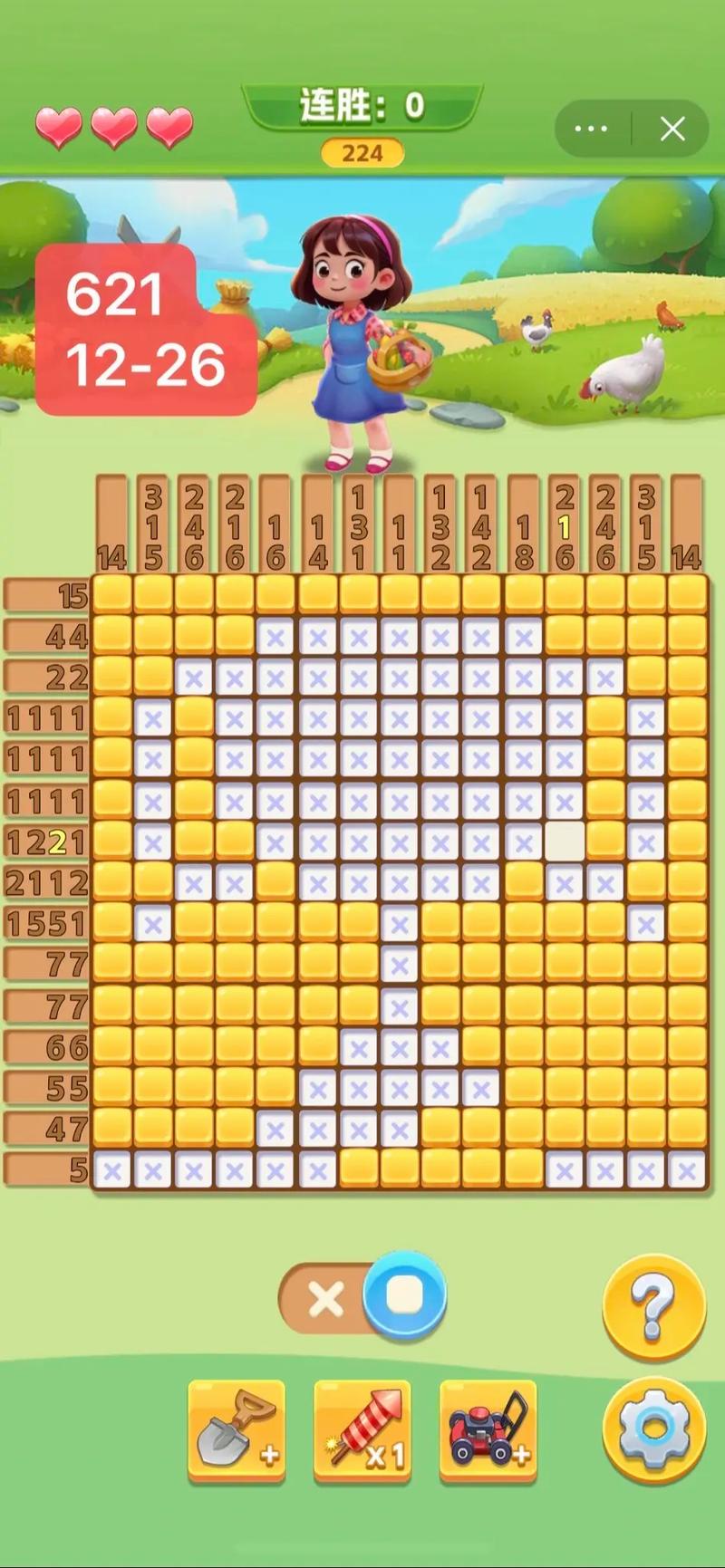Open the gear settings button

[653, 1429]
